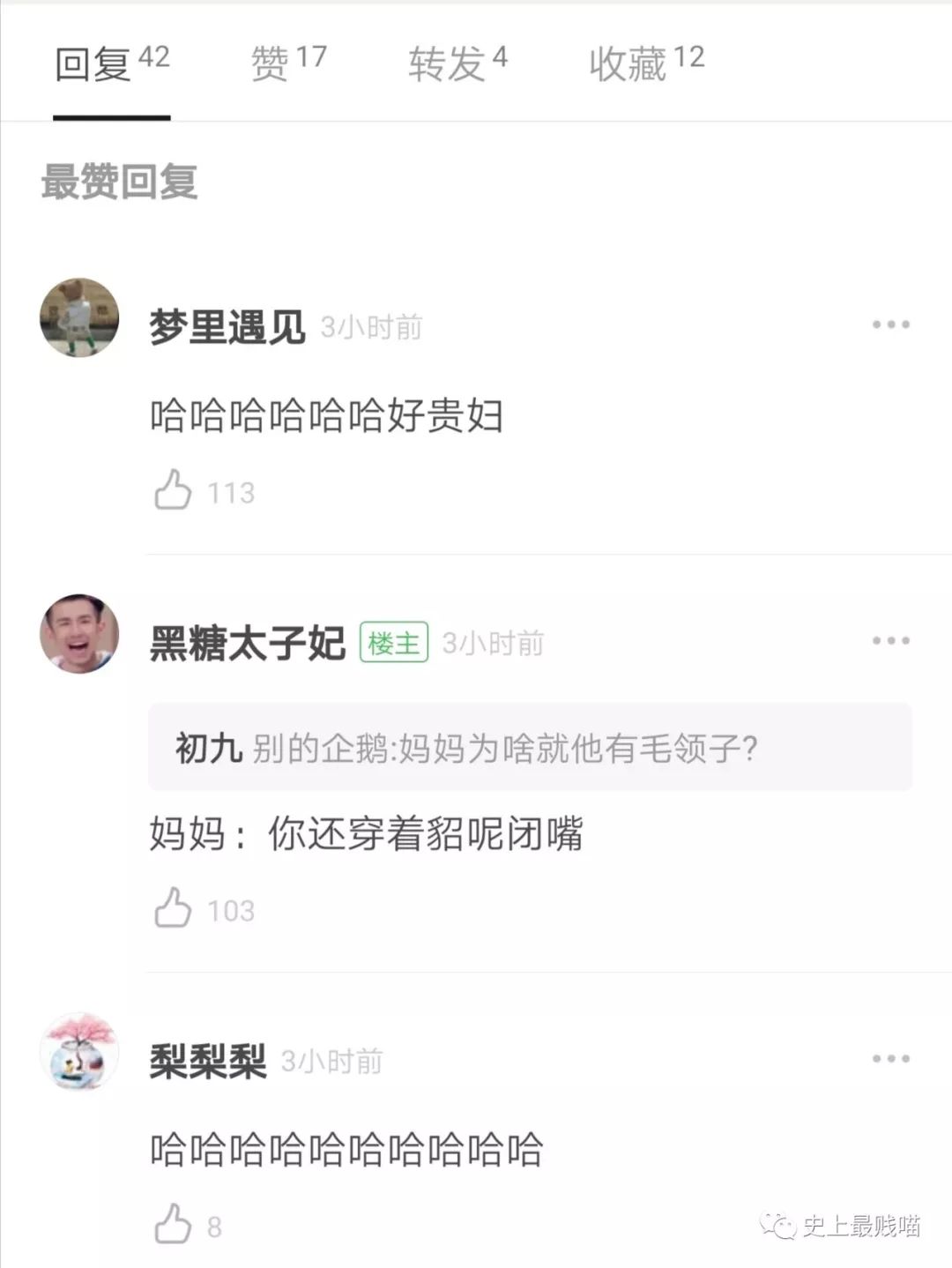Open more options on 梨梨梨's reply

890,1059
